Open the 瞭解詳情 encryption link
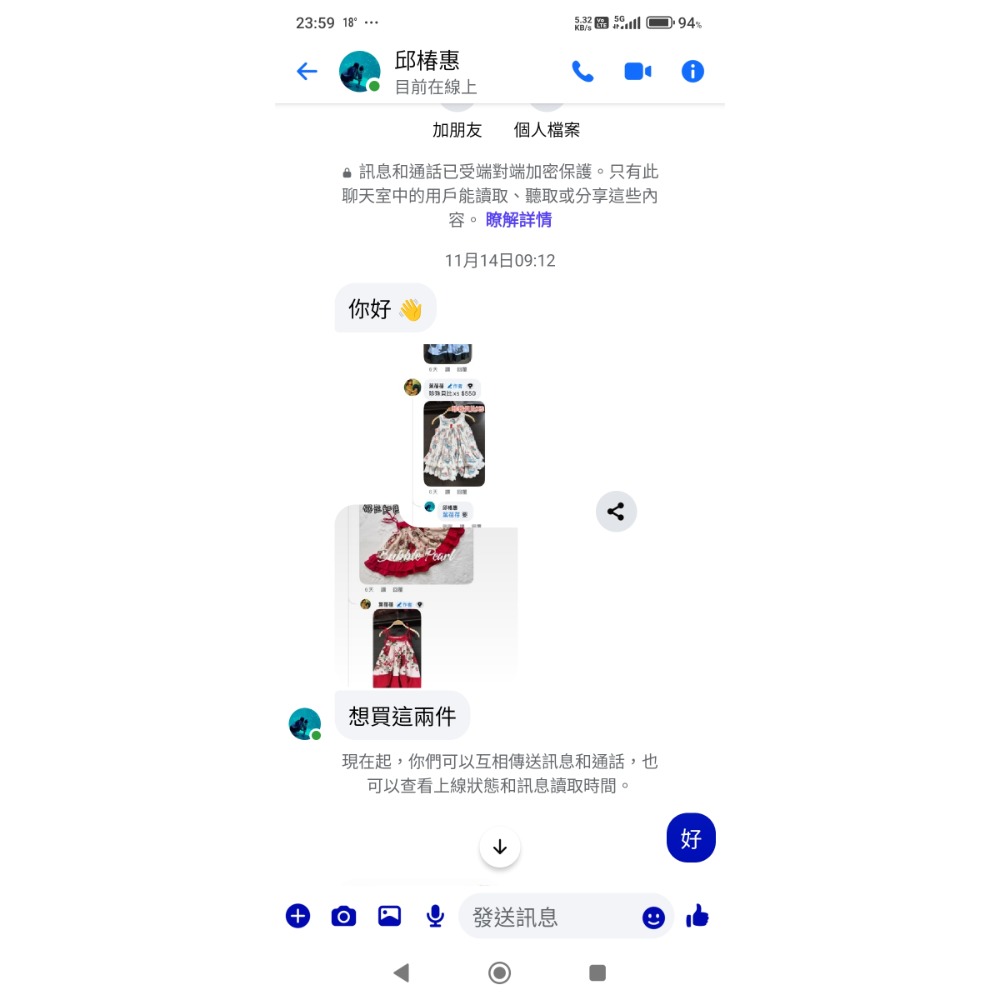This screenshot has height=1000, width=1000. tap(519, 220)
